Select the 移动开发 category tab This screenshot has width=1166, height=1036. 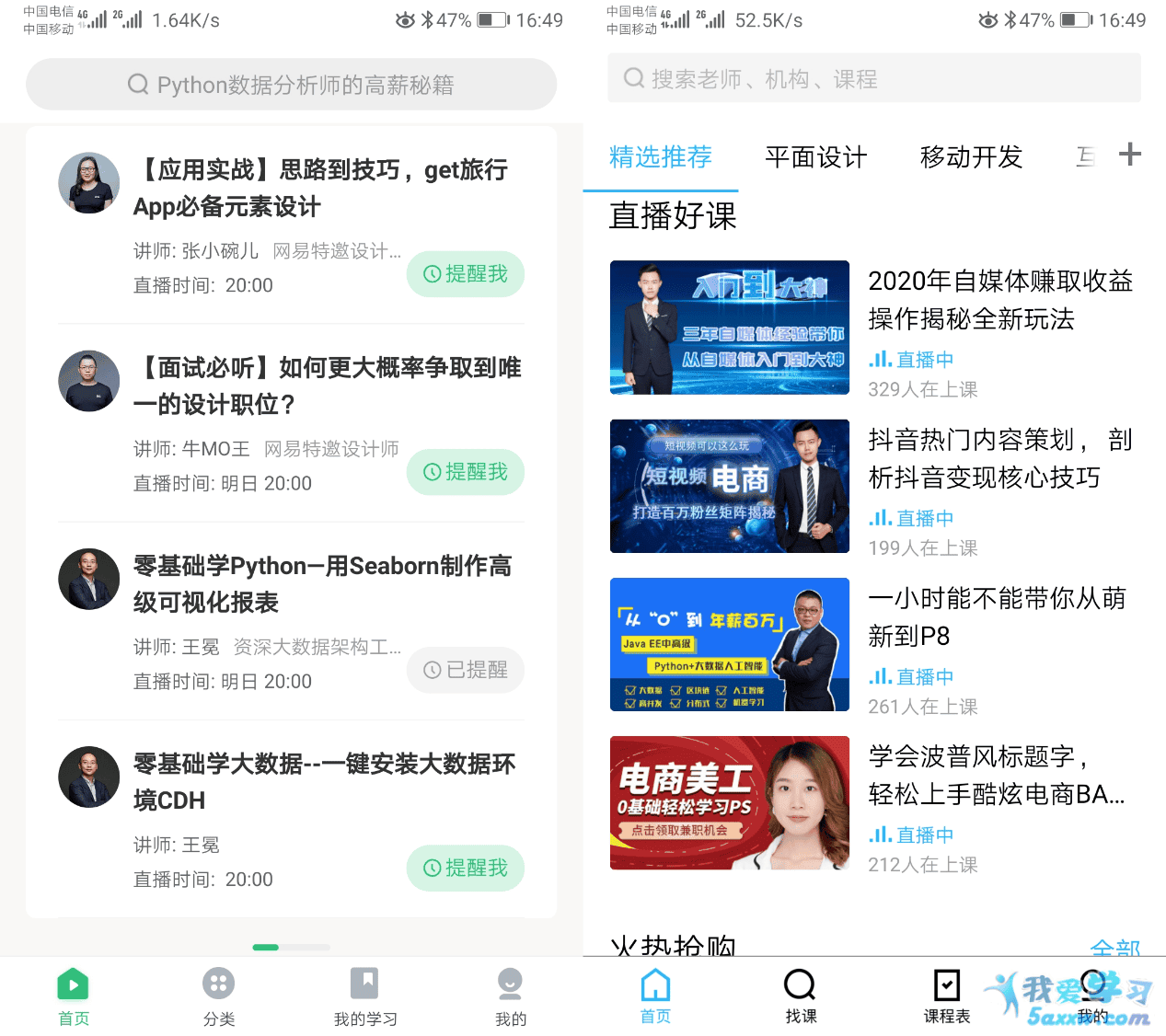(971, 157)
